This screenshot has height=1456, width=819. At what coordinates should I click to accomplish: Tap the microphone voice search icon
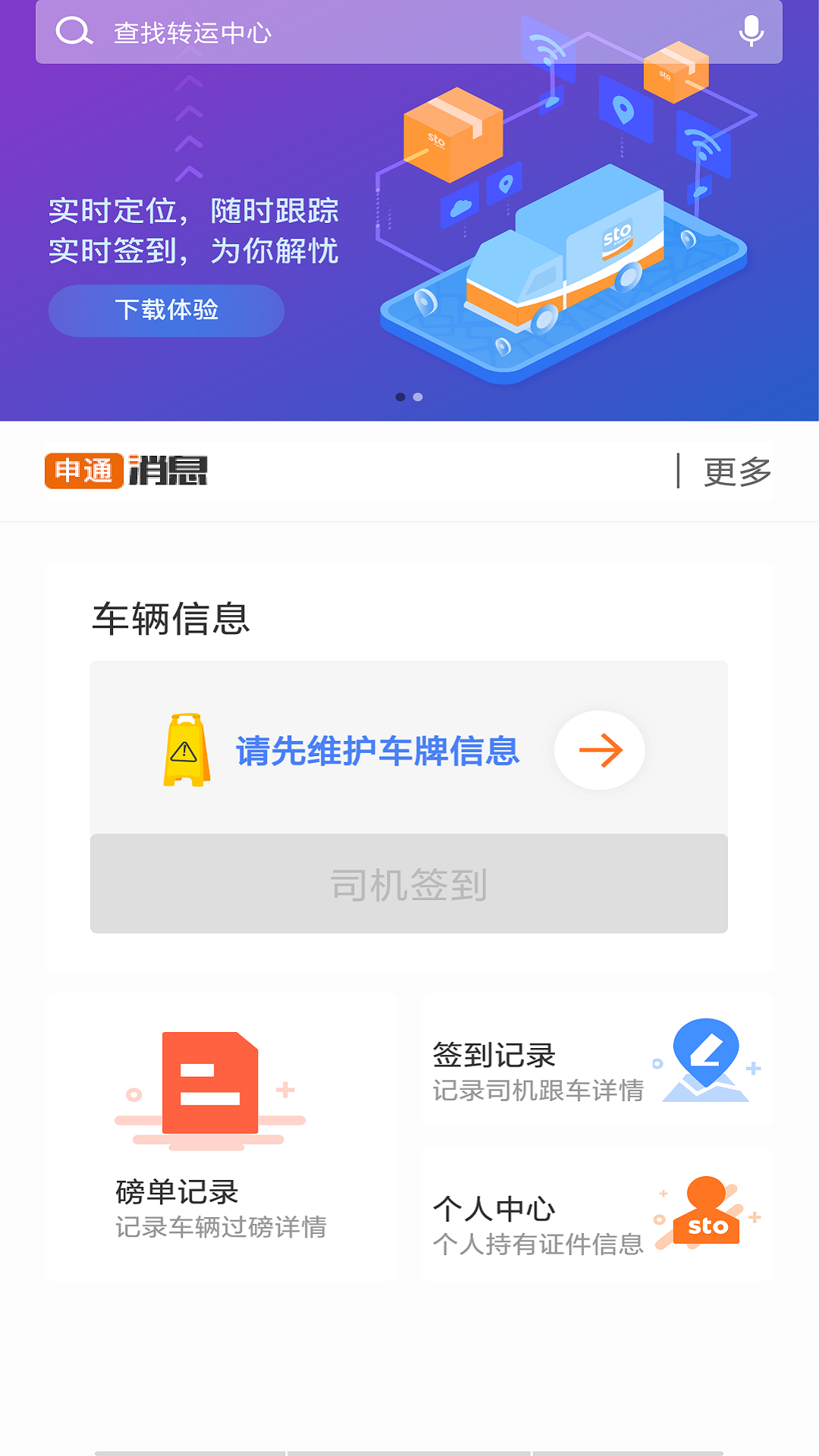(752, 30)
